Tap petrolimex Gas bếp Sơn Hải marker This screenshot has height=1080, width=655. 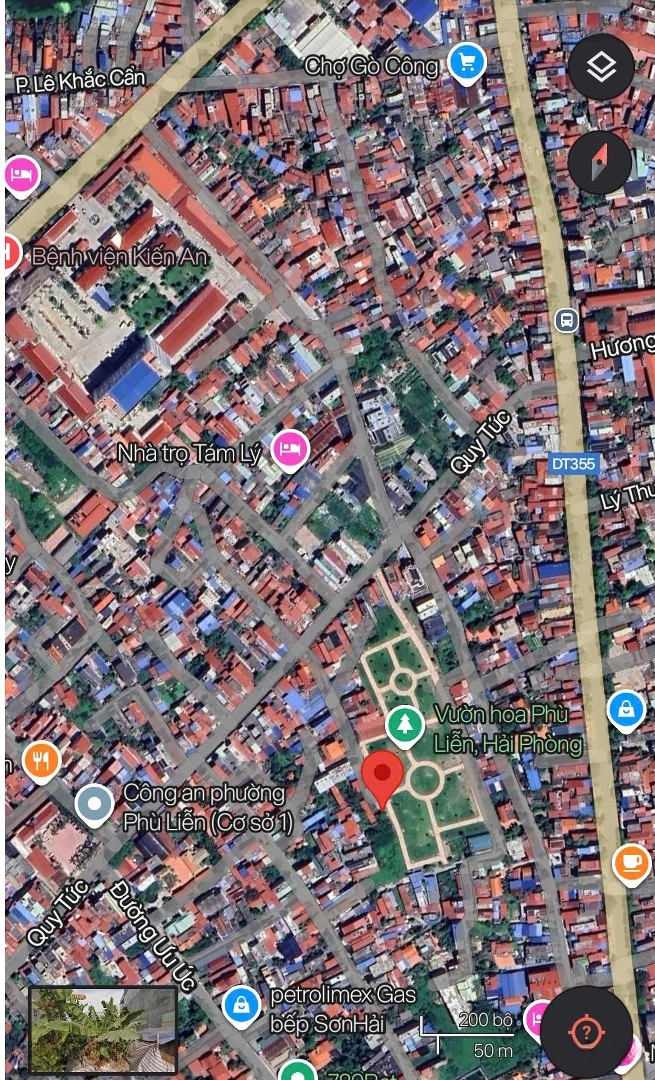click(241, 1006)
